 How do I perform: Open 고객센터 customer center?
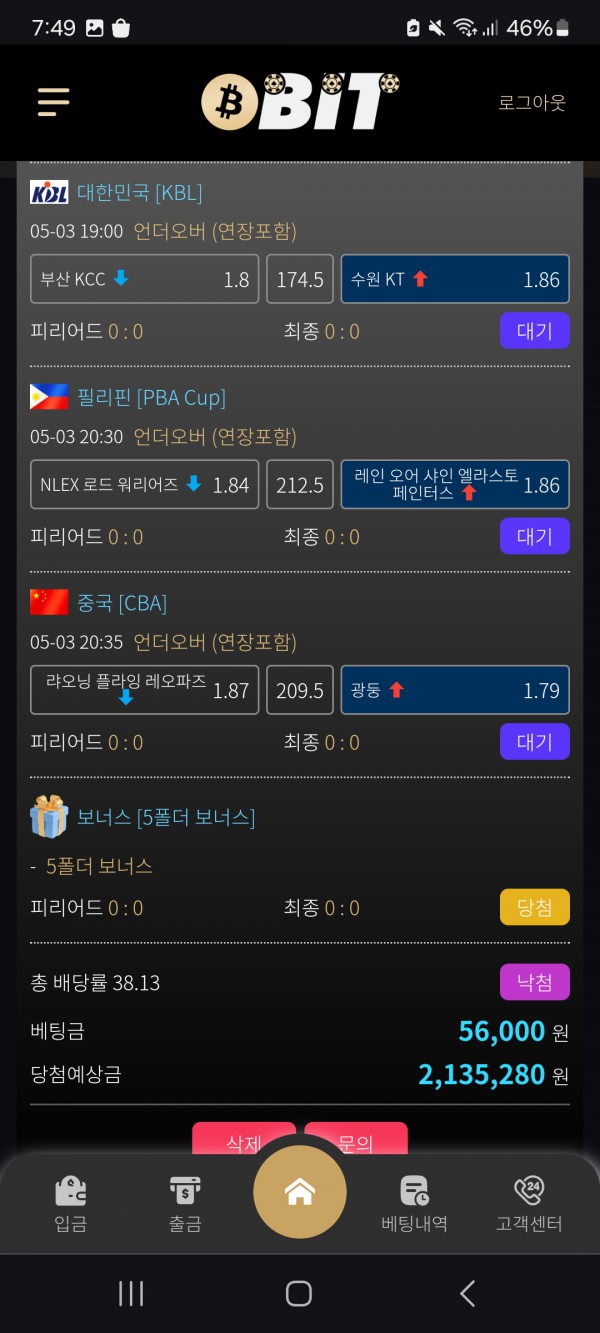(529, 1203)
